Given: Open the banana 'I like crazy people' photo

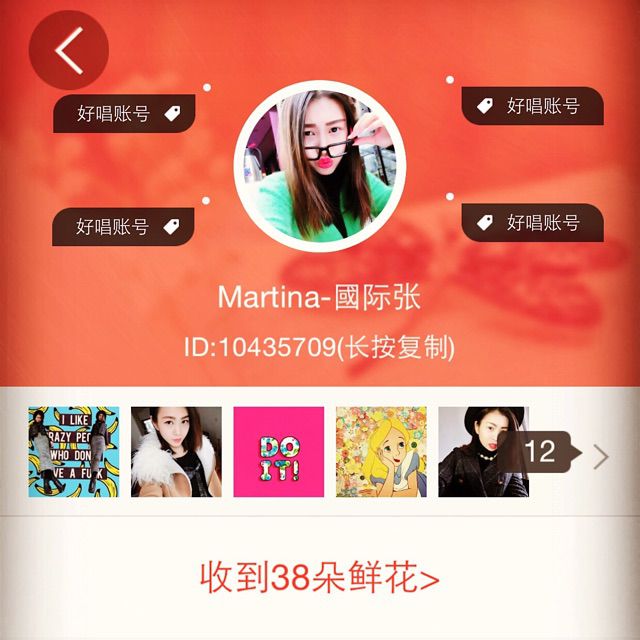Looking at the screenshot, I should pos(74,452).
